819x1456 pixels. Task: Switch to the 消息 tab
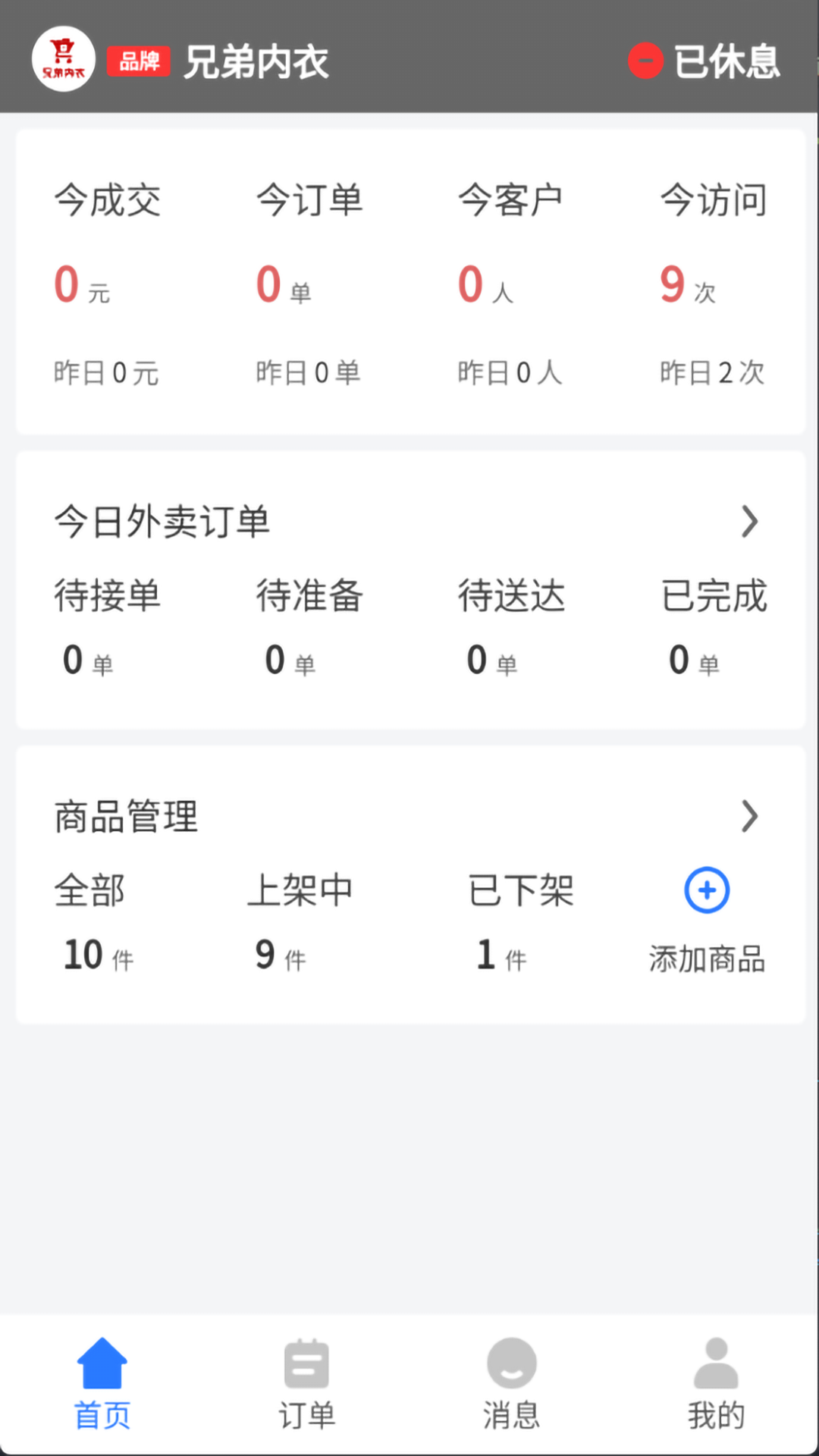pyautogui.click(x=511, y=1383)
